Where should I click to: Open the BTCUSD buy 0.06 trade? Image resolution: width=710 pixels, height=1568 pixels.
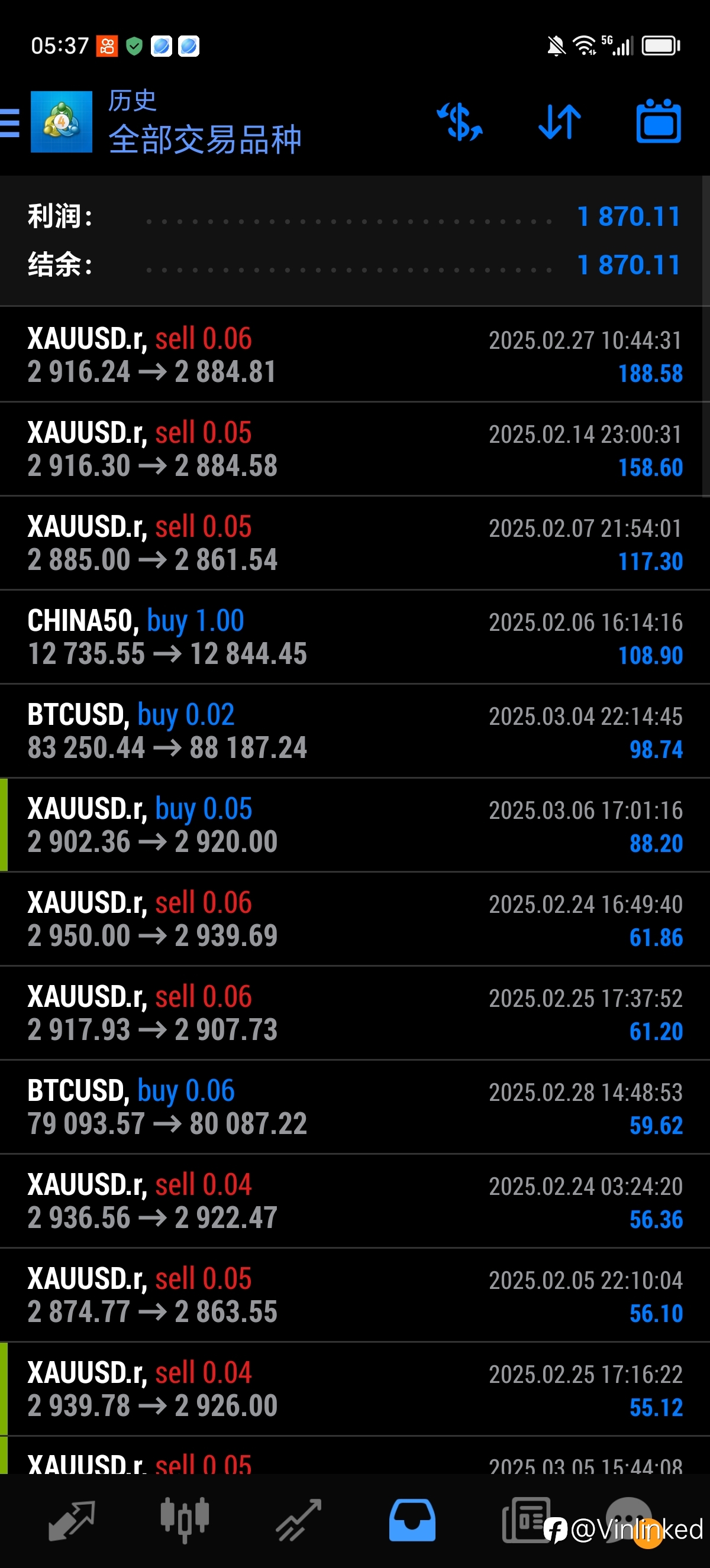click(355, 1107)
